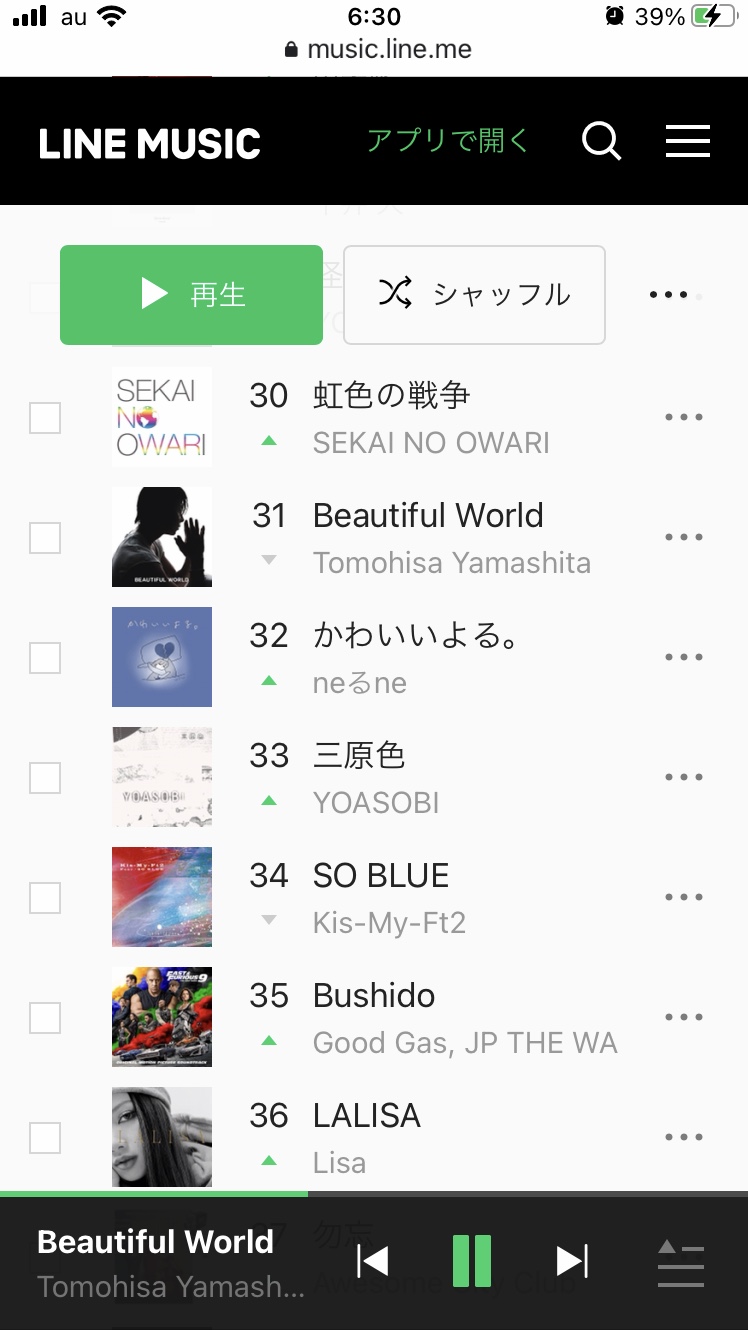
Task: Open the three-dot menu for LALISA
Action: pyautogui.click(x=684, y=1137)
